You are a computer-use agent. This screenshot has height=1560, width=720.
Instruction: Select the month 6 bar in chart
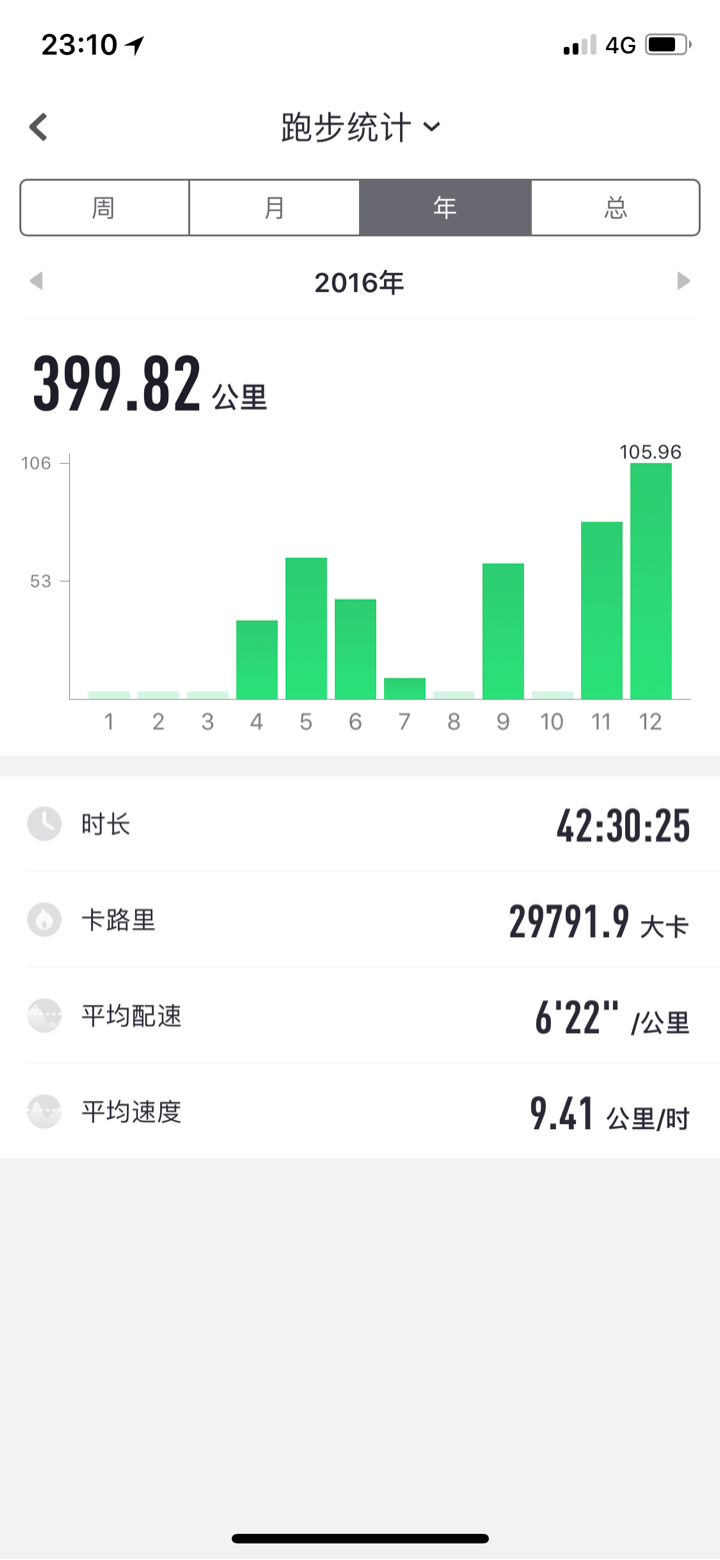[x=355, y=649]
